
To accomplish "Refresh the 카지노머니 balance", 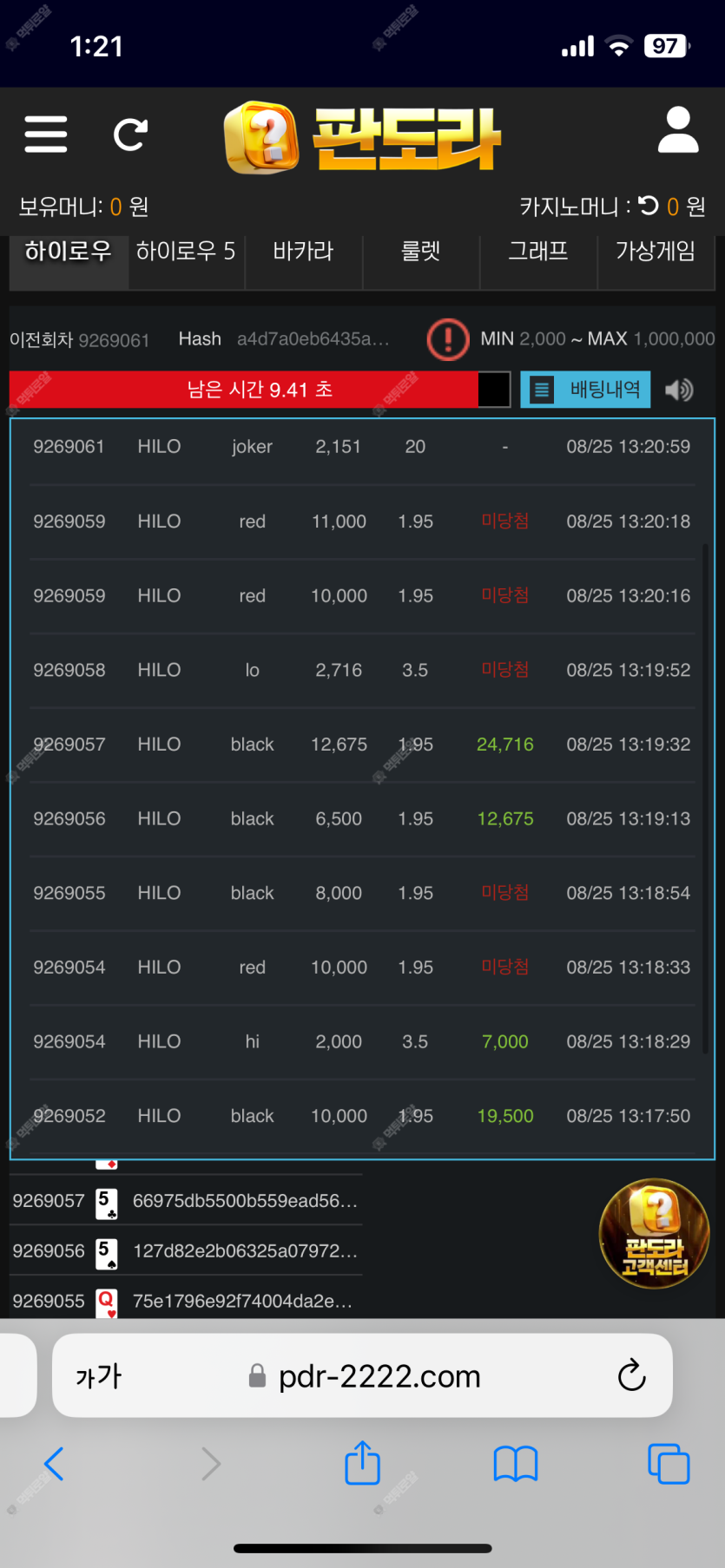I will tap(649, 206).
